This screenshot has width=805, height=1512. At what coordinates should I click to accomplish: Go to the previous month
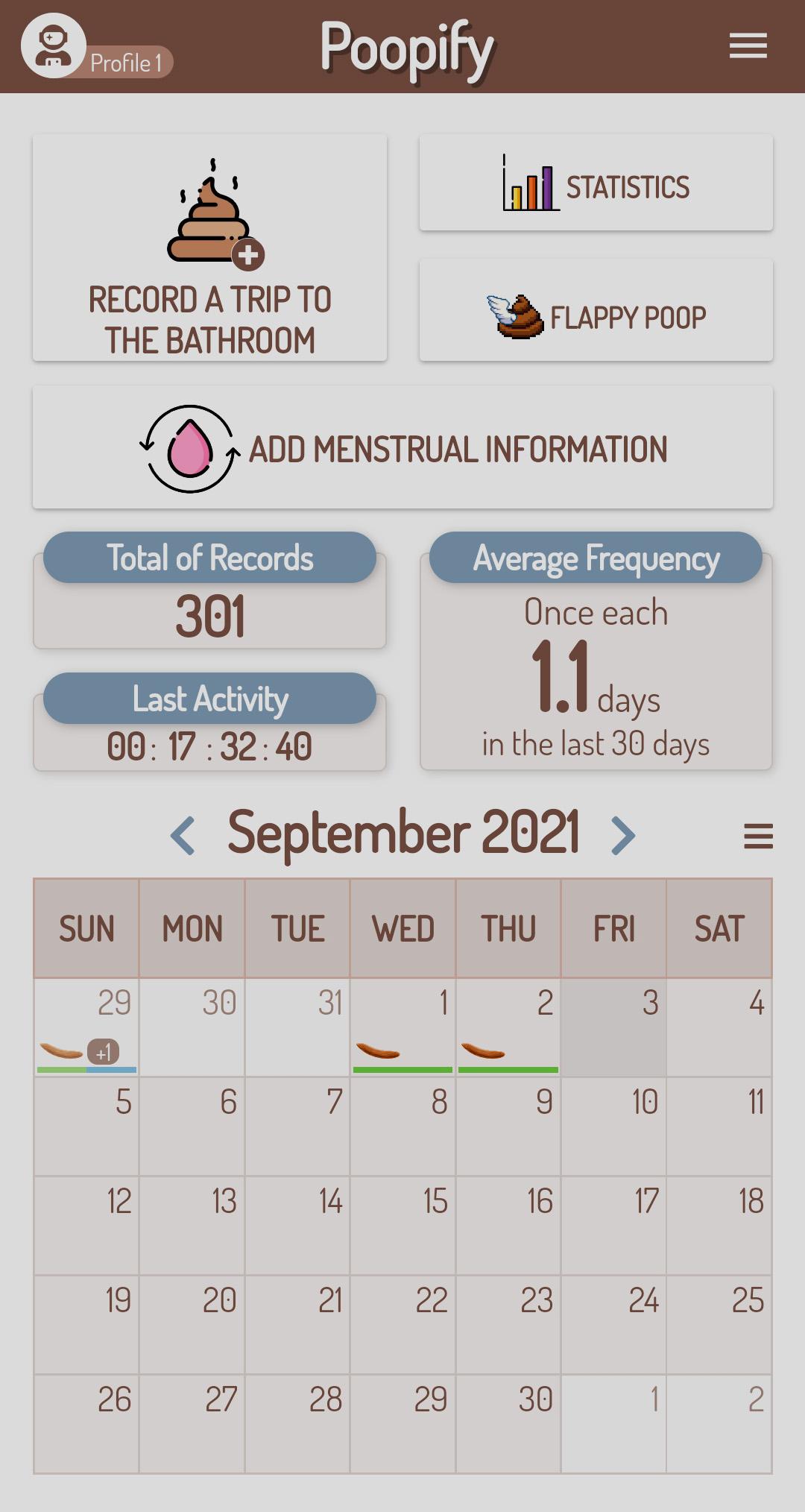pyautogui.click(x=183, y=834)
